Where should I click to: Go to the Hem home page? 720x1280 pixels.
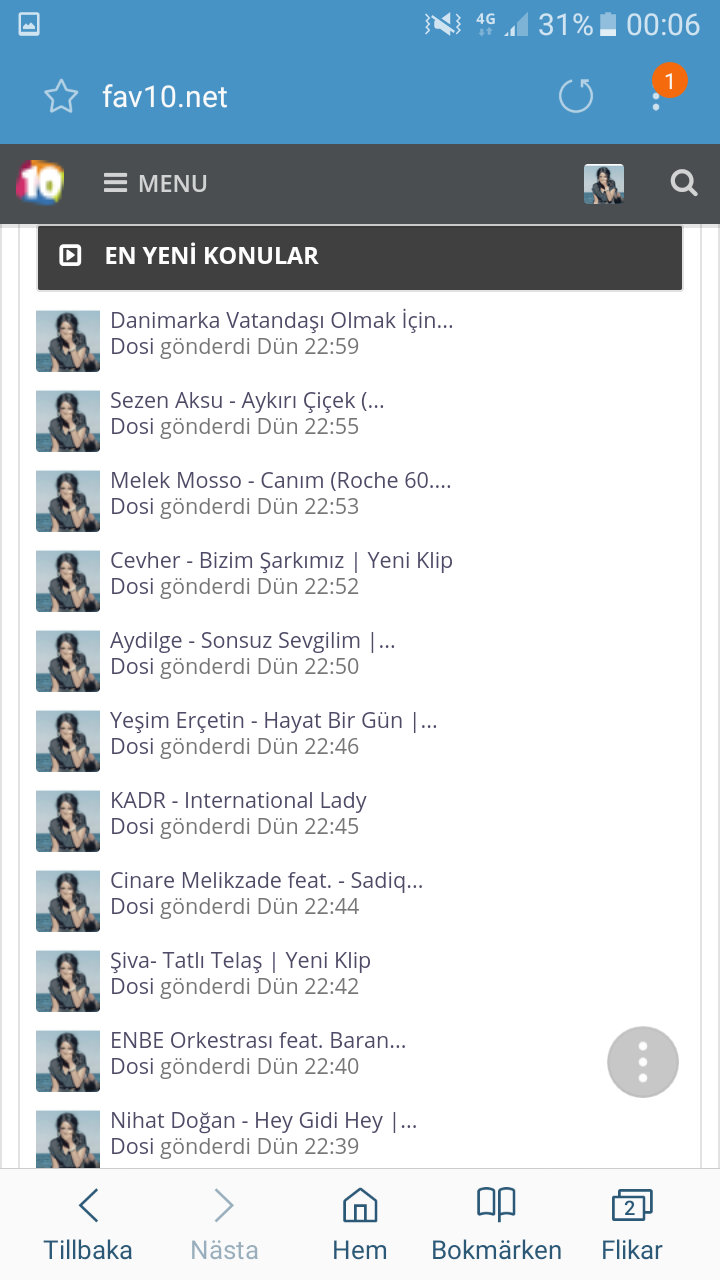[360, 1225]
